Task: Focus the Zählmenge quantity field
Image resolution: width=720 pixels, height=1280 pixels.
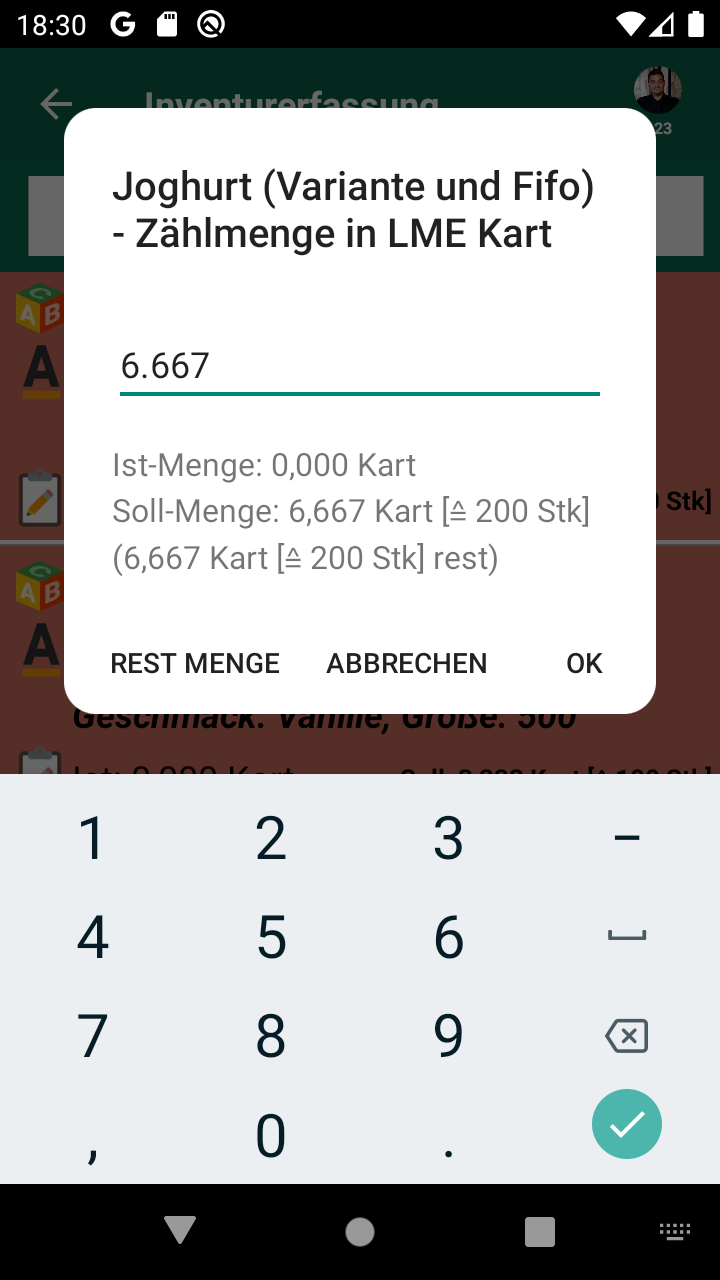Action: pos(359,366)
